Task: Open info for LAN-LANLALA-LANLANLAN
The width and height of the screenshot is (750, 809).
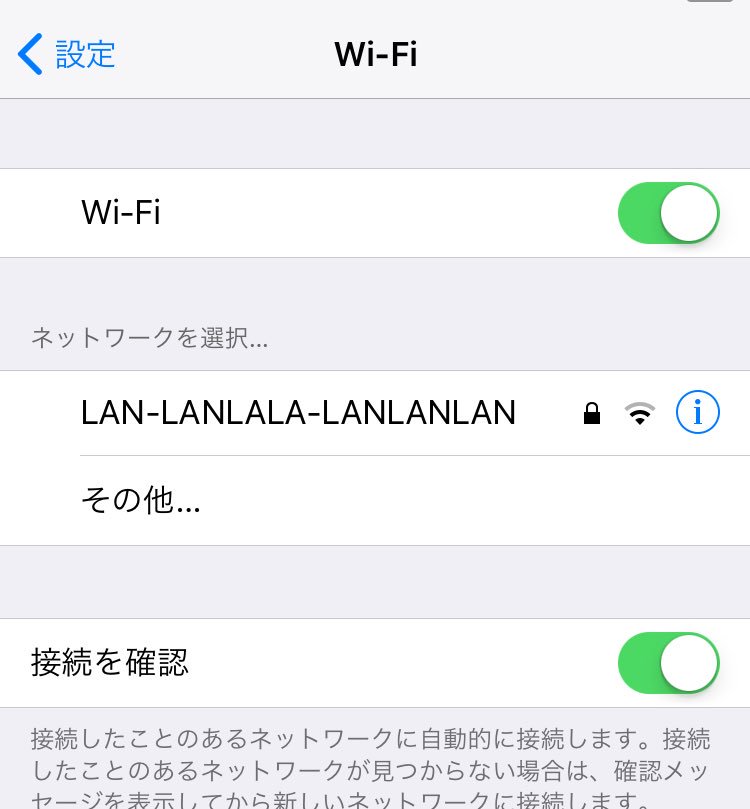Action: coord(697,413)
